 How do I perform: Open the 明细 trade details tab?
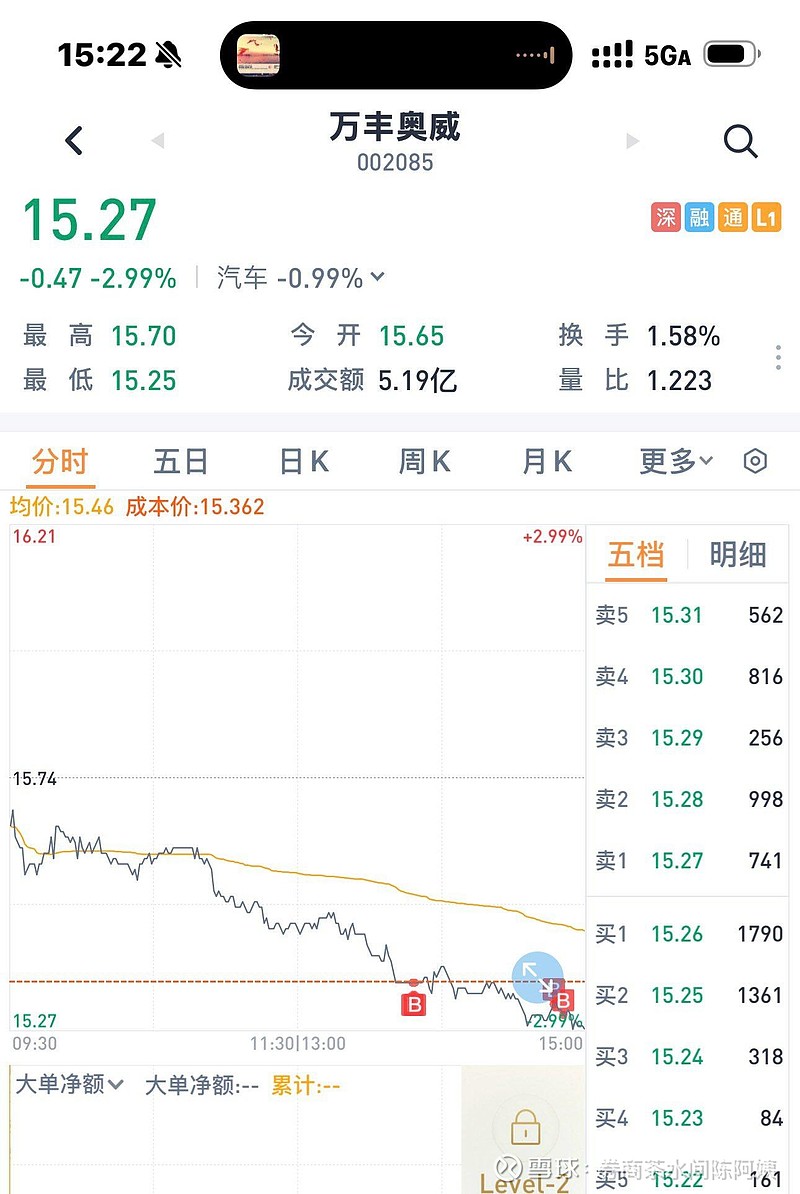tap(738, 555)
